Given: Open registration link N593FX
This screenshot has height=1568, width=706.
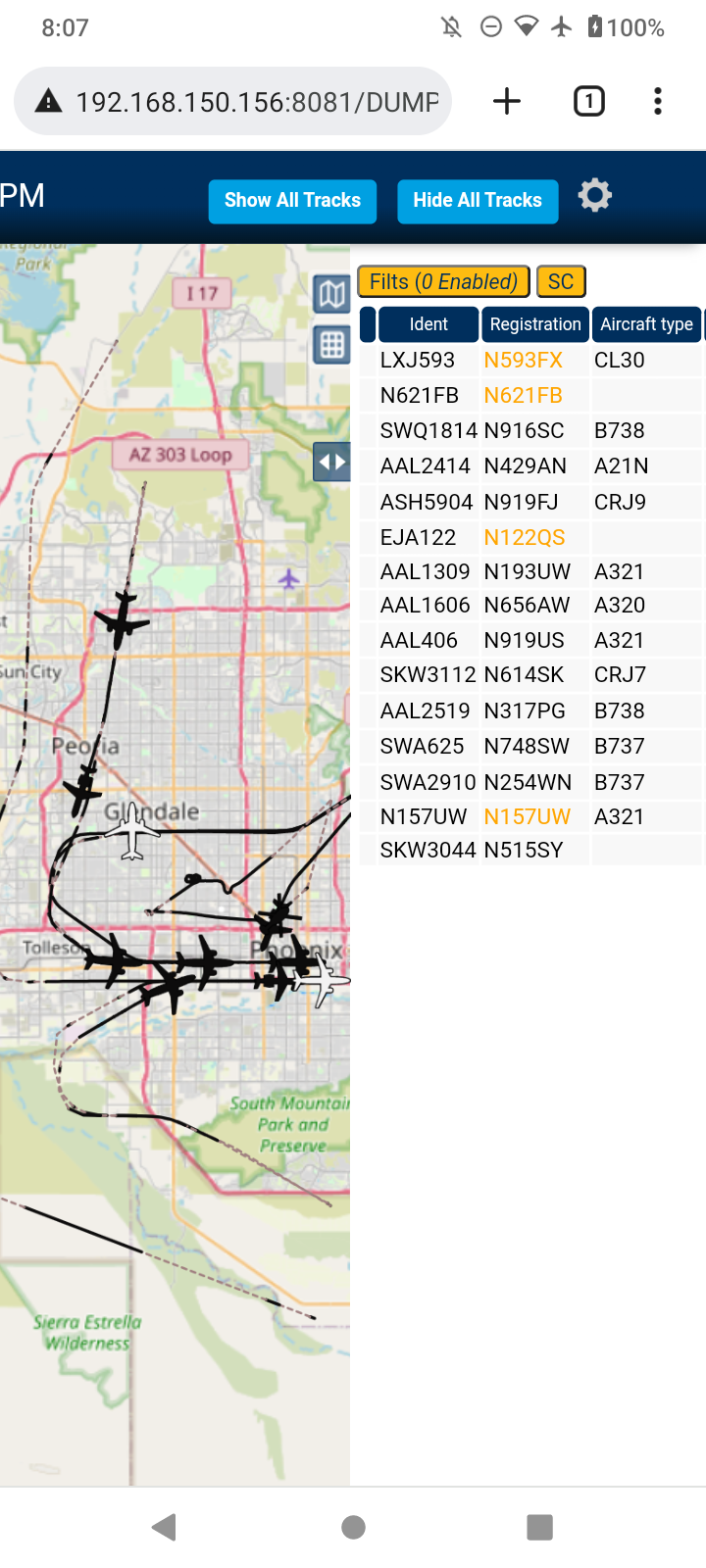Looking at the screenshot, I should pyautogui.click(x=524, y=361).
